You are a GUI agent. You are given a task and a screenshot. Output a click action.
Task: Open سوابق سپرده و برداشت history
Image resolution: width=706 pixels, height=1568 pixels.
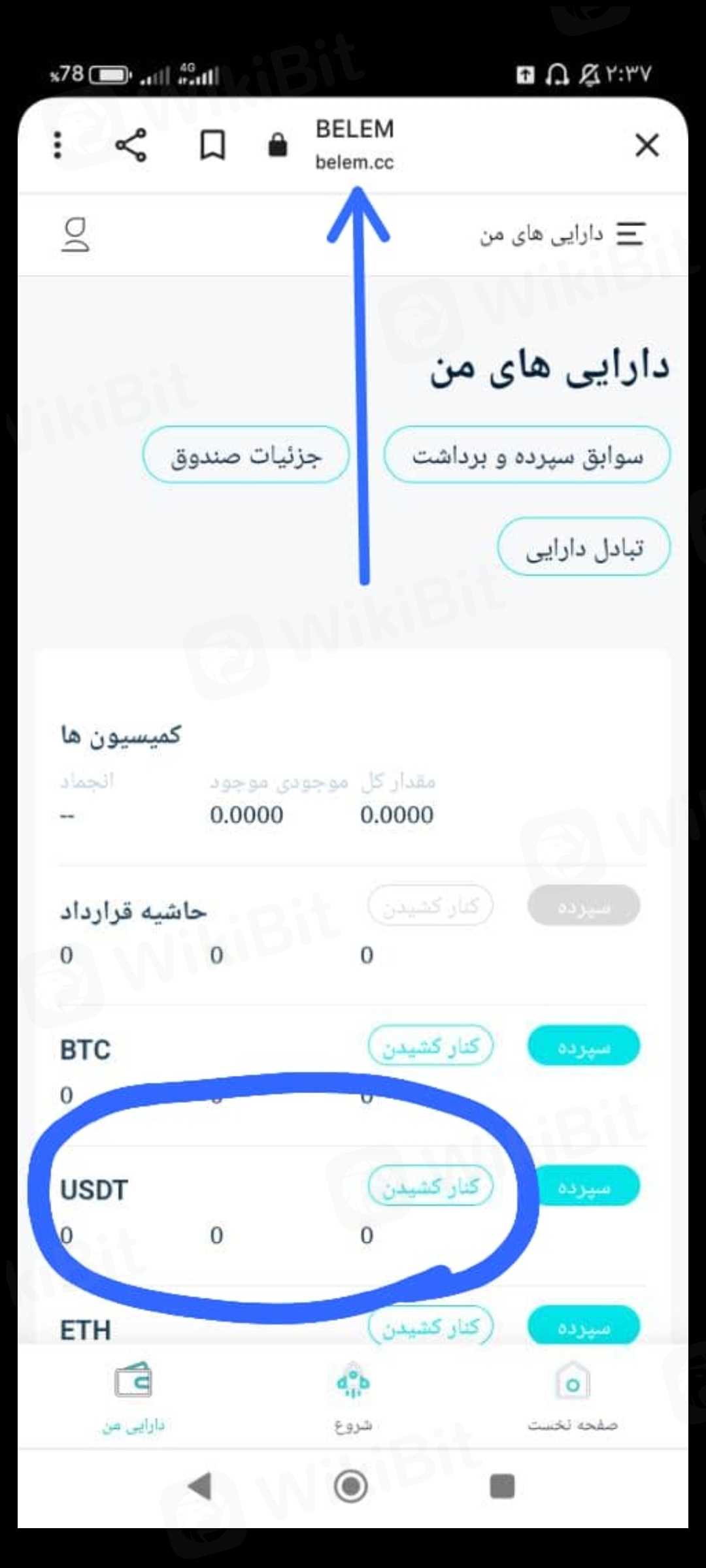click(x=527, y=455)
